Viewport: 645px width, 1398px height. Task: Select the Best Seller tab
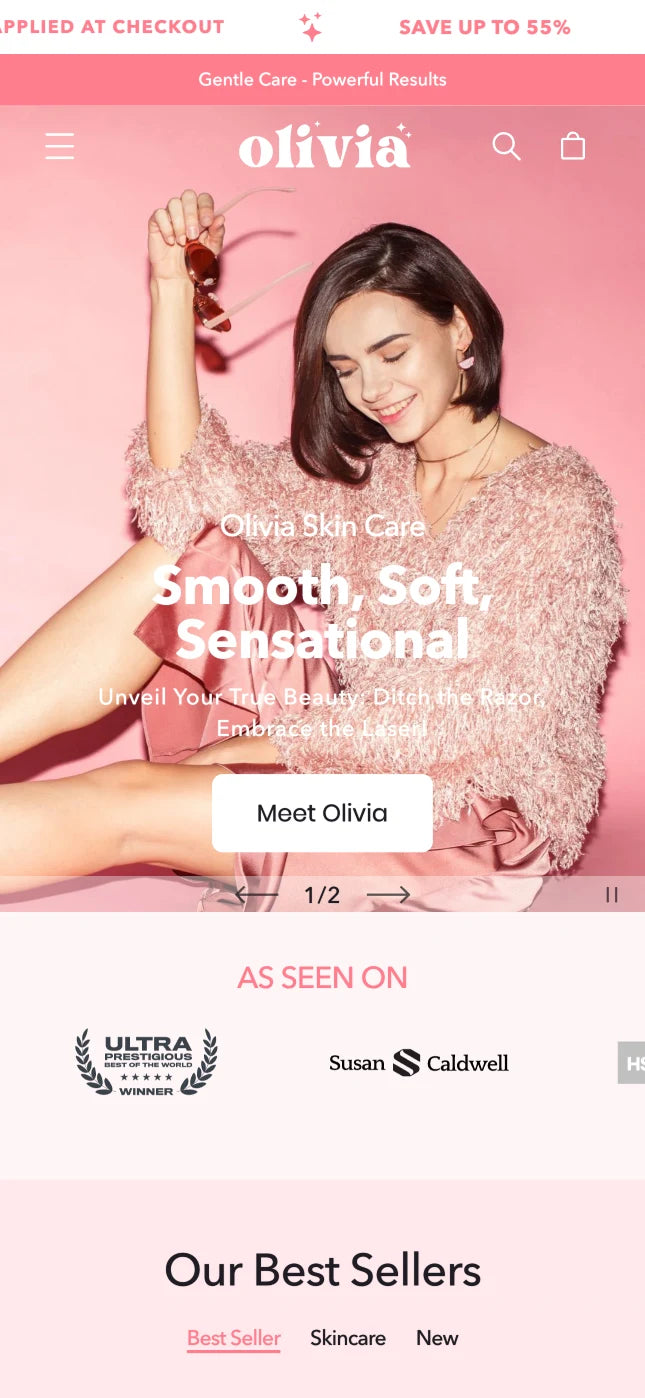click(x=234, y=1338)
